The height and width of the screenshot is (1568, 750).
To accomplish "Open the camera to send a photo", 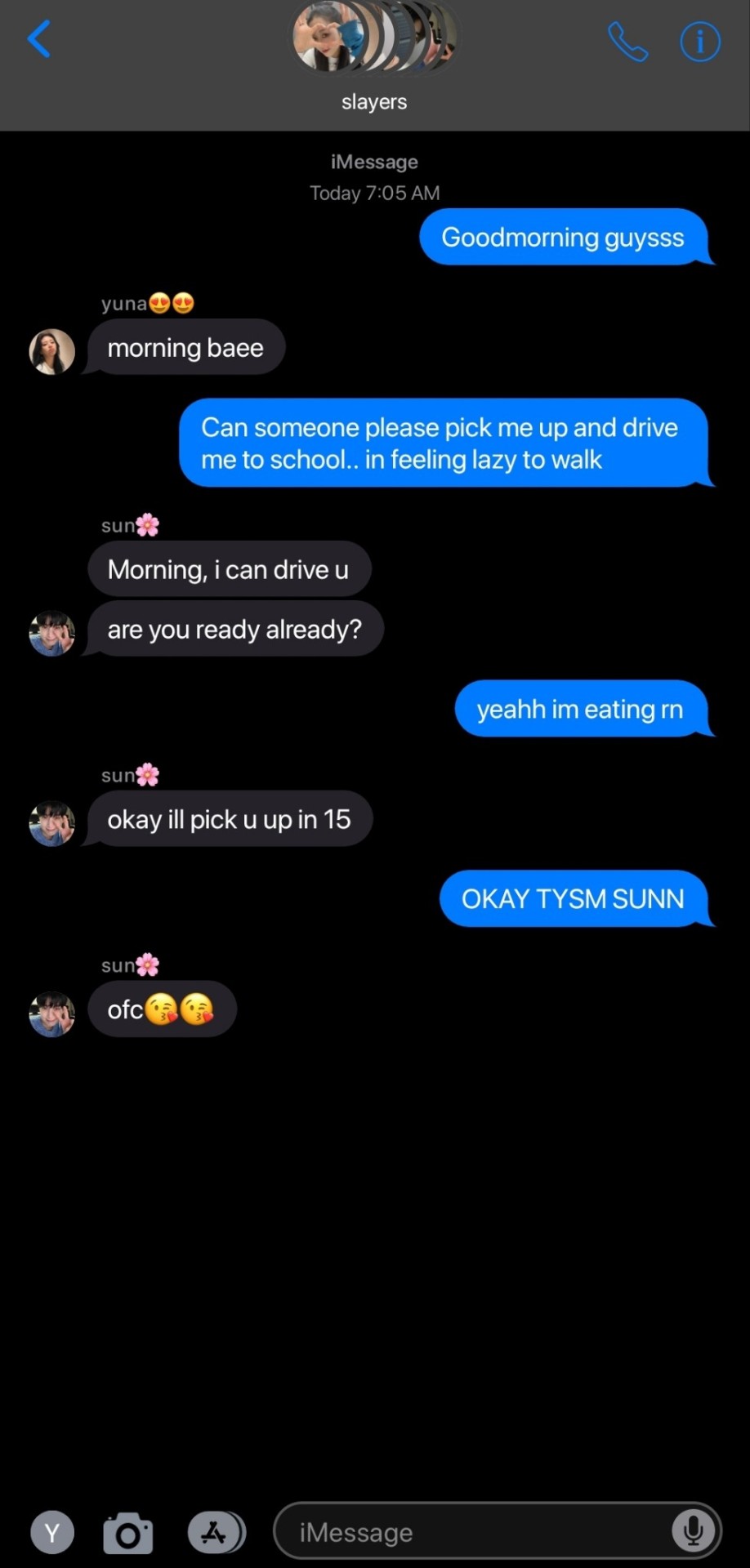I will coord(128,1533).
